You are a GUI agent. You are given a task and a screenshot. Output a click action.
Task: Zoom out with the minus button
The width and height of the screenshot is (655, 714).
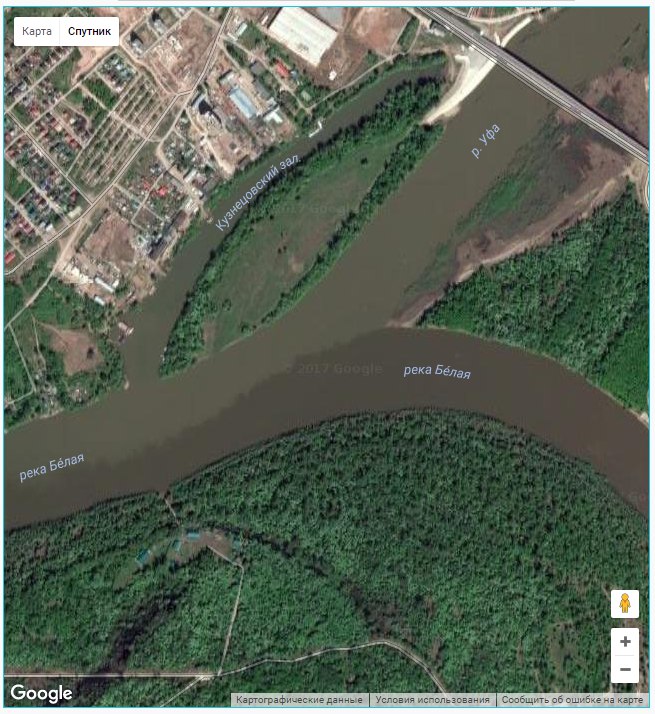point(625,669)
